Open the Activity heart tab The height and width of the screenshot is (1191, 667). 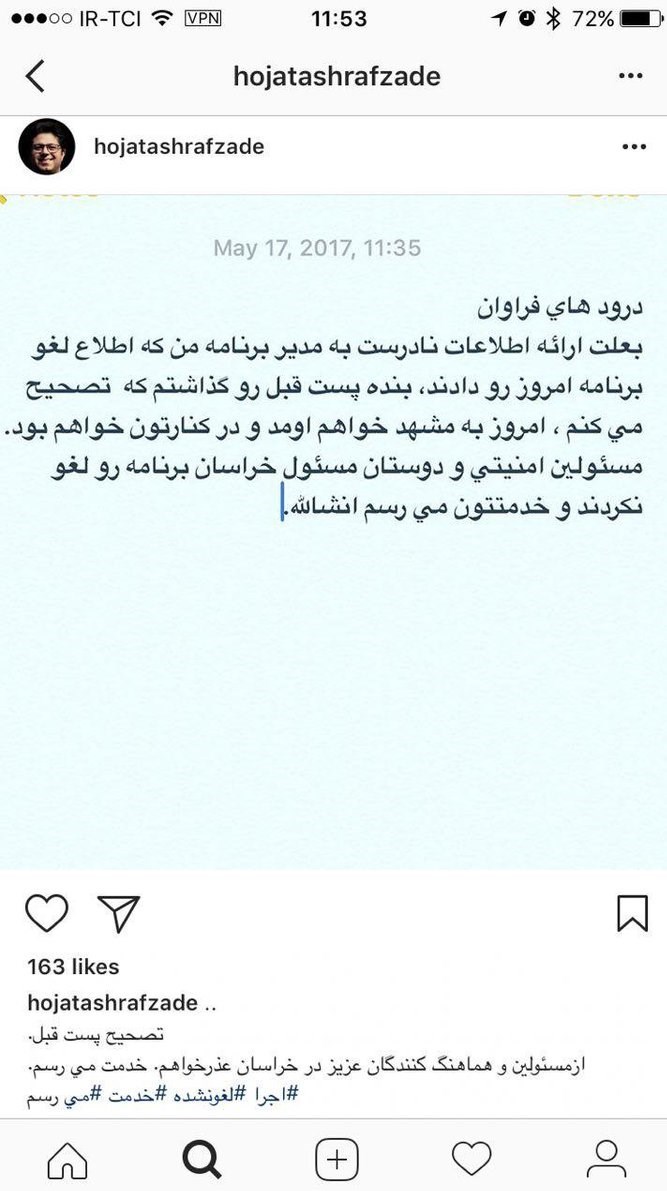pos(471,1159)
